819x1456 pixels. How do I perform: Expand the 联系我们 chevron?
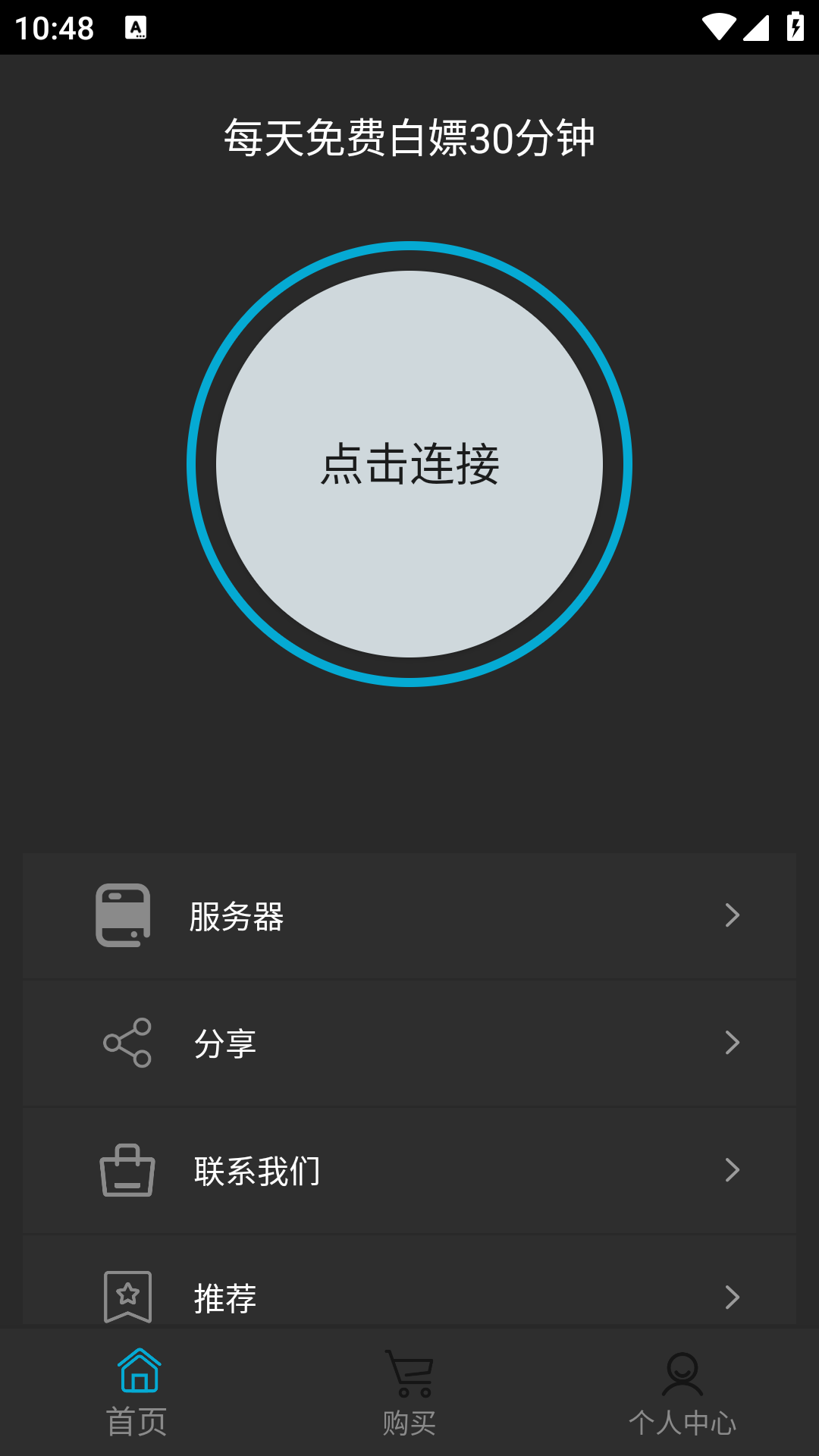point(730,1170)
